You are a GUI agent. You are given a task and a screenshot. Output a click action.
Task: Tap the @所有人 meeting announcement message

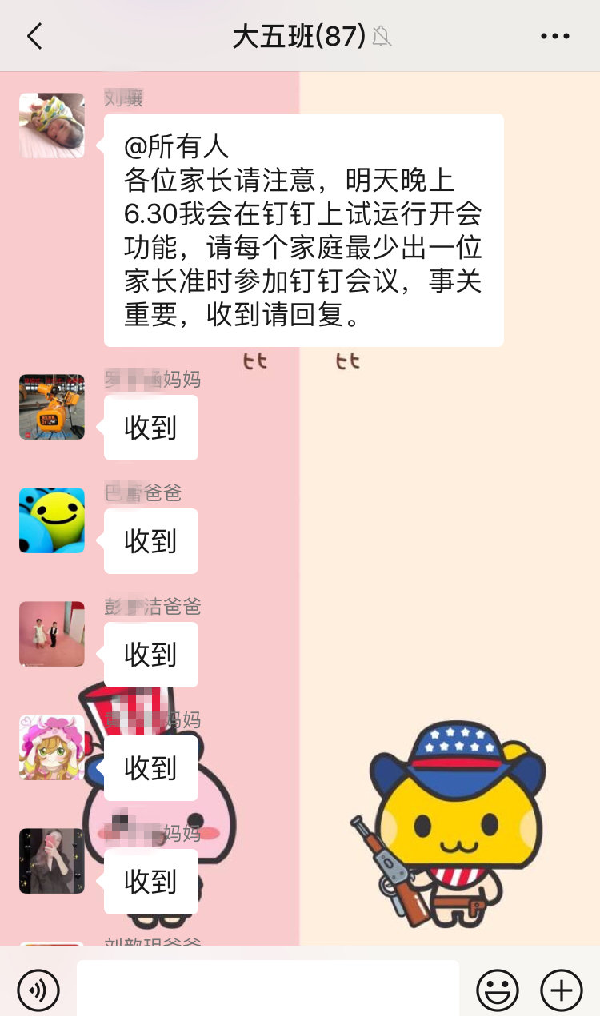(x=303, y=231)
